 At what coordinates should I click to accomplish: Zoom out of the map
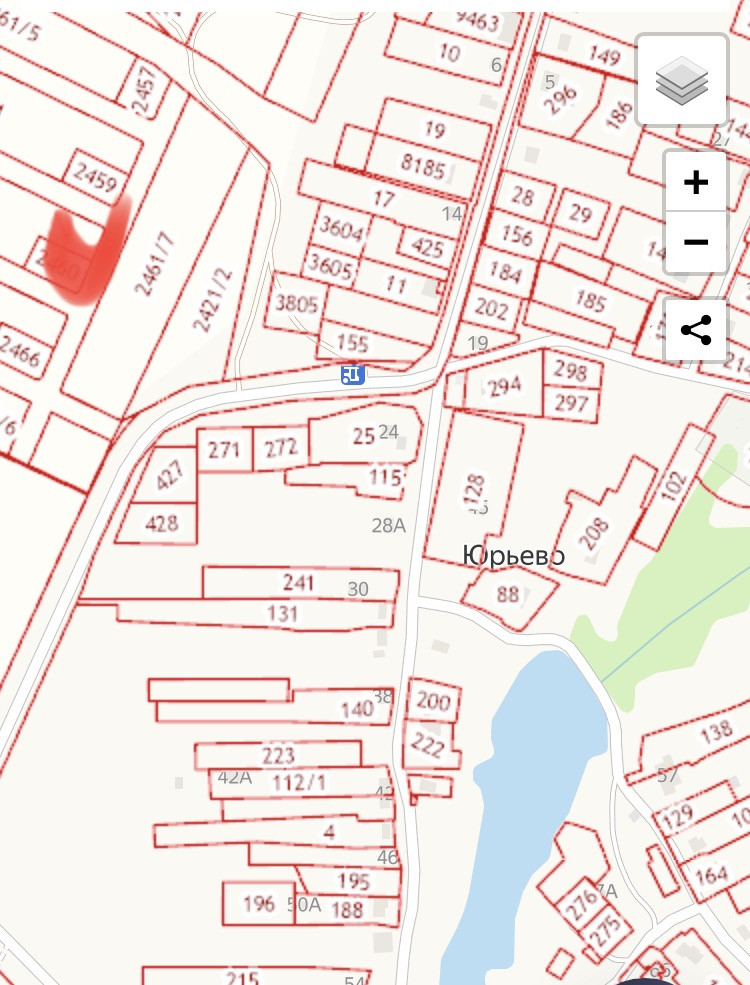[695, 242]
